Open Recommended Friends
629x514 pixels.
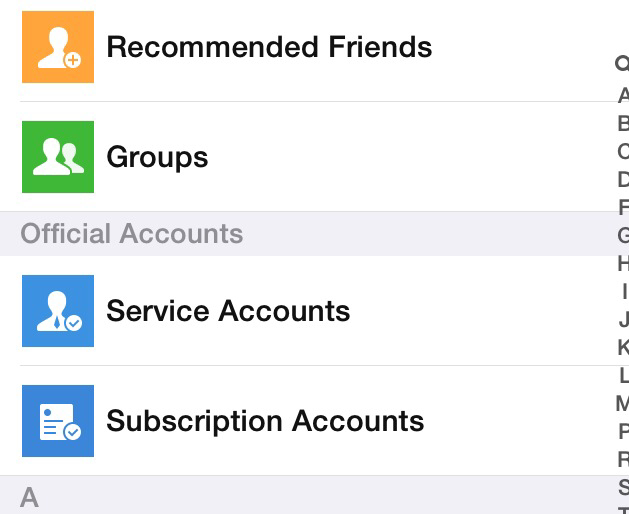coord(268,47)
